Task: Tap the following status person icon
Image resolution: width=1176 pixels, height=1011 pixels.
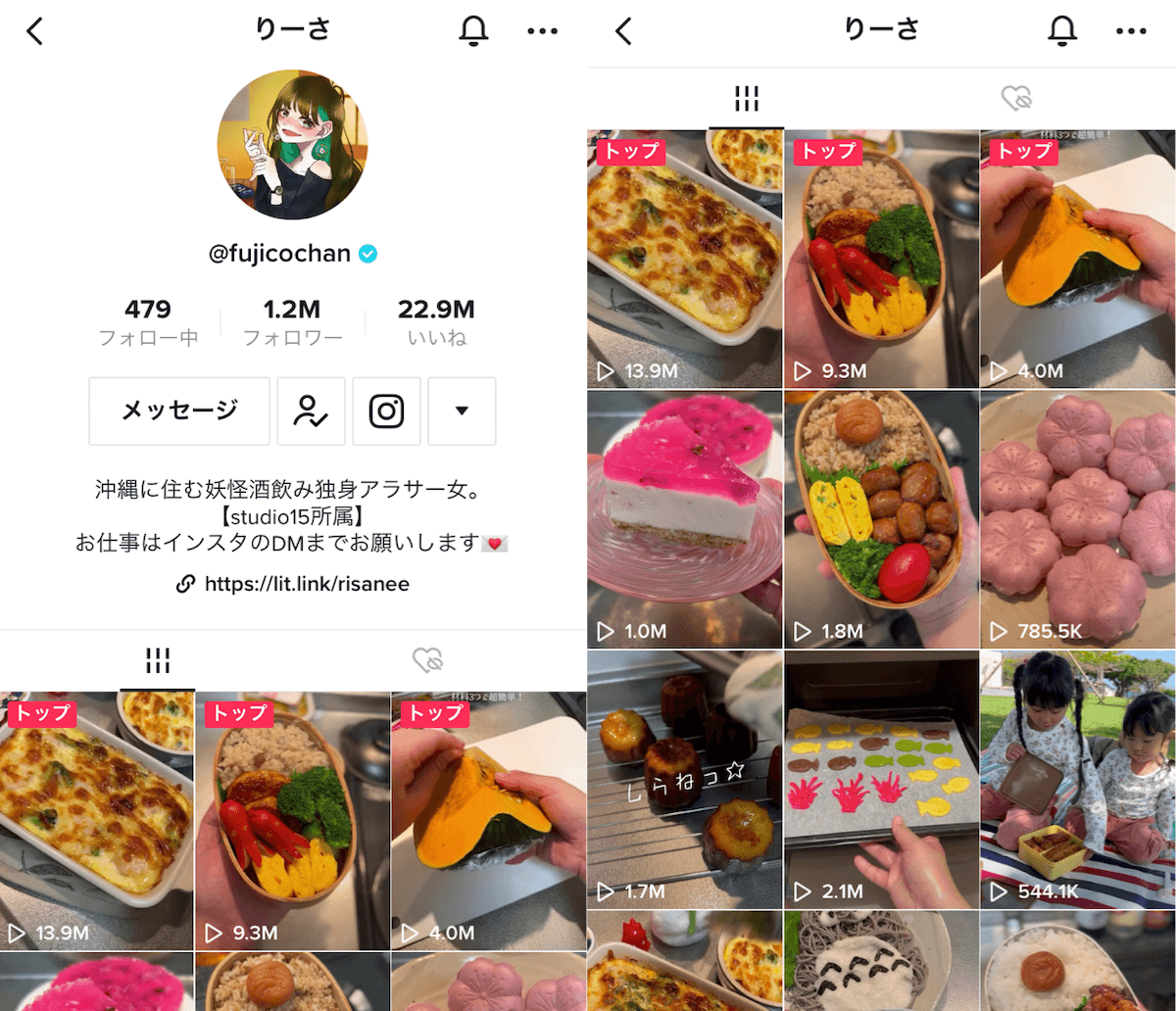Action: pos(312,411)
